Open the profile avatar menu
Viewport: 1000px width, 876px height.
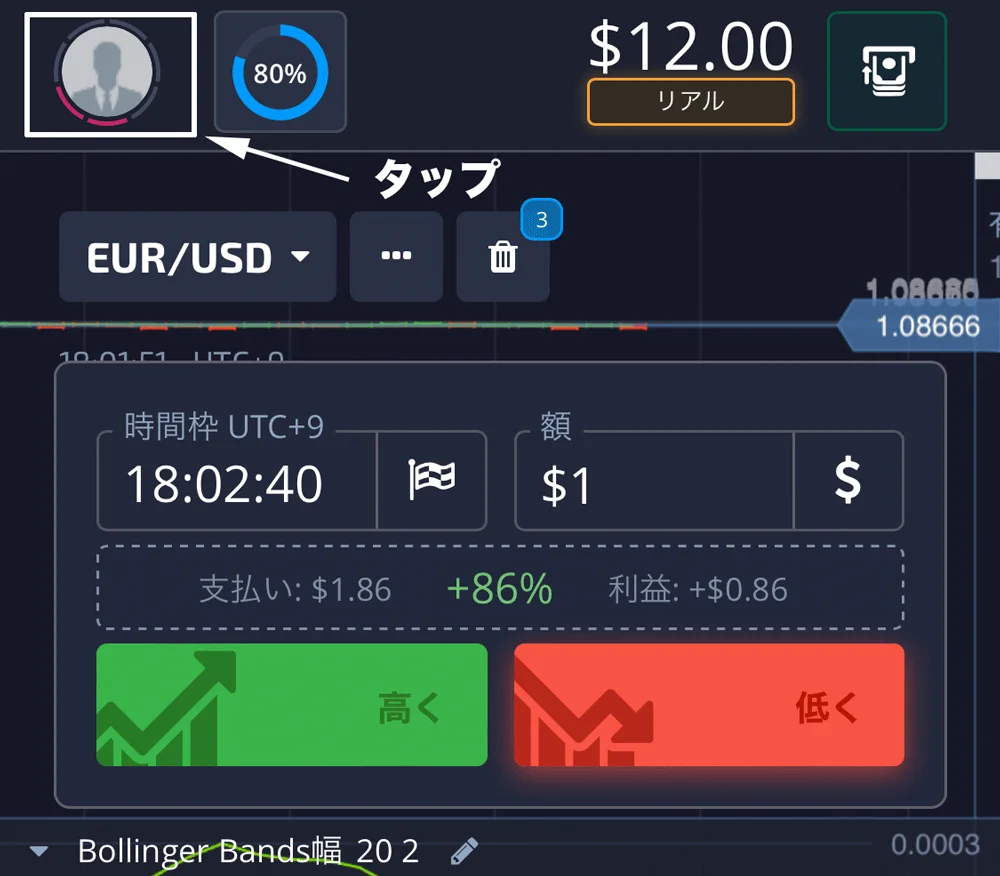108,73
